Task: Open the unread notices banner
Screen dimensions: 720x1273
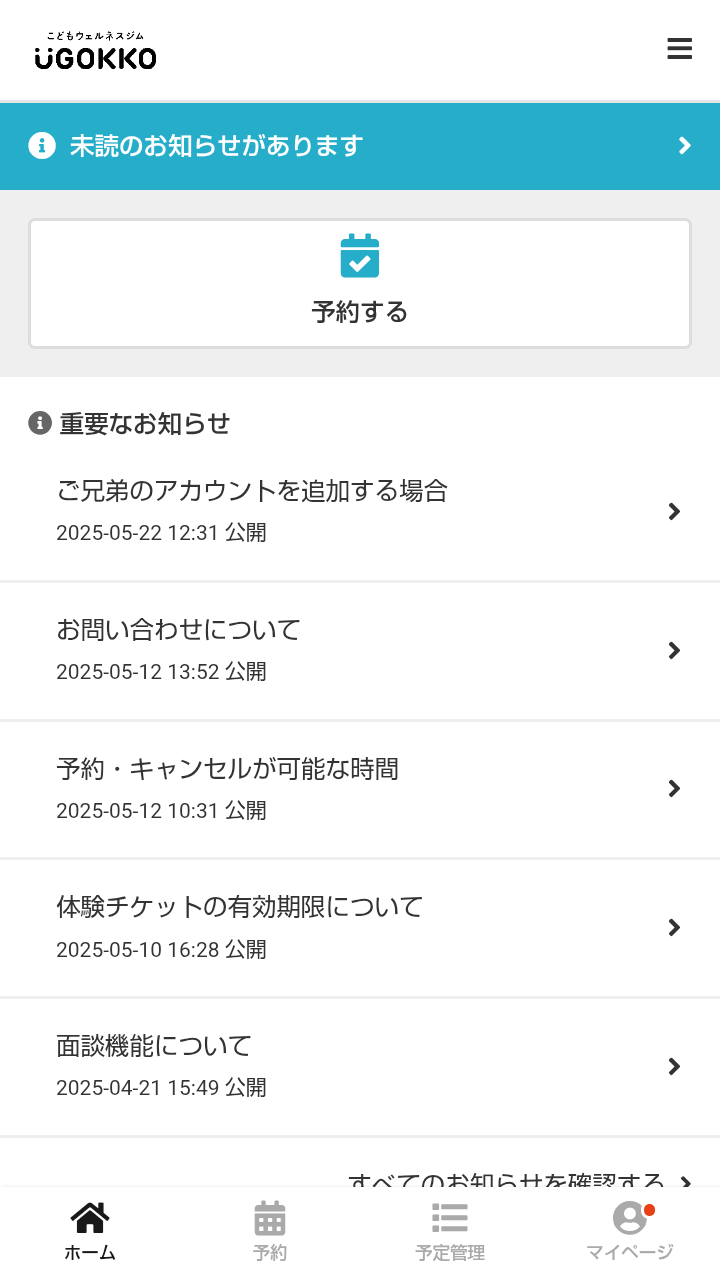Action: pyautogui.click(x=360, y=146)
